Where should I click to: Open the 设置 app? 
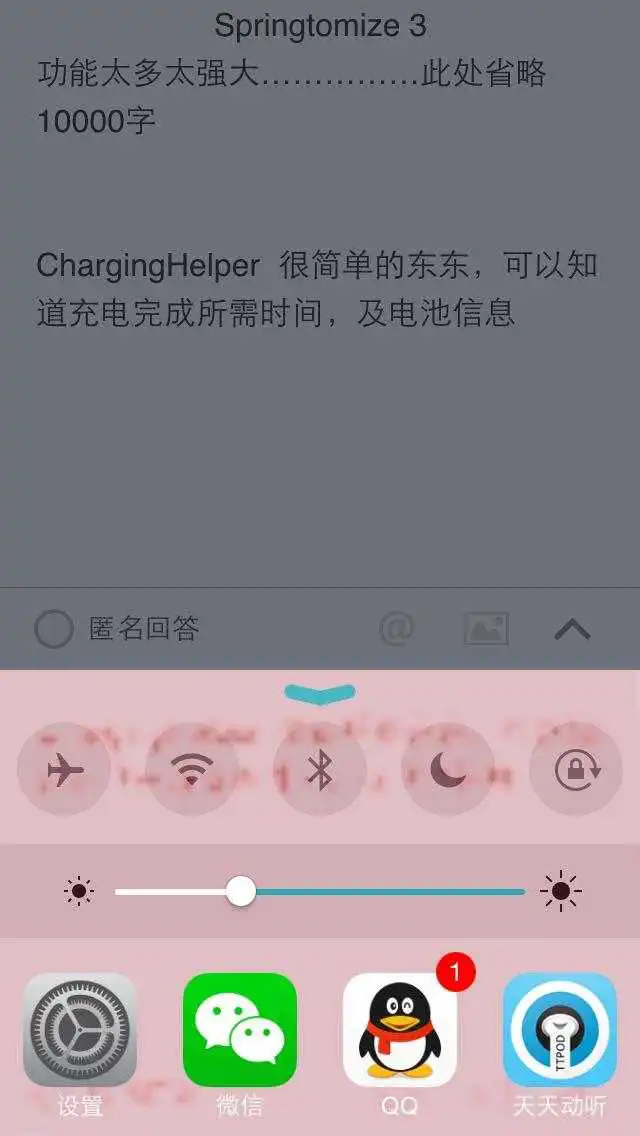(80, 1030)
